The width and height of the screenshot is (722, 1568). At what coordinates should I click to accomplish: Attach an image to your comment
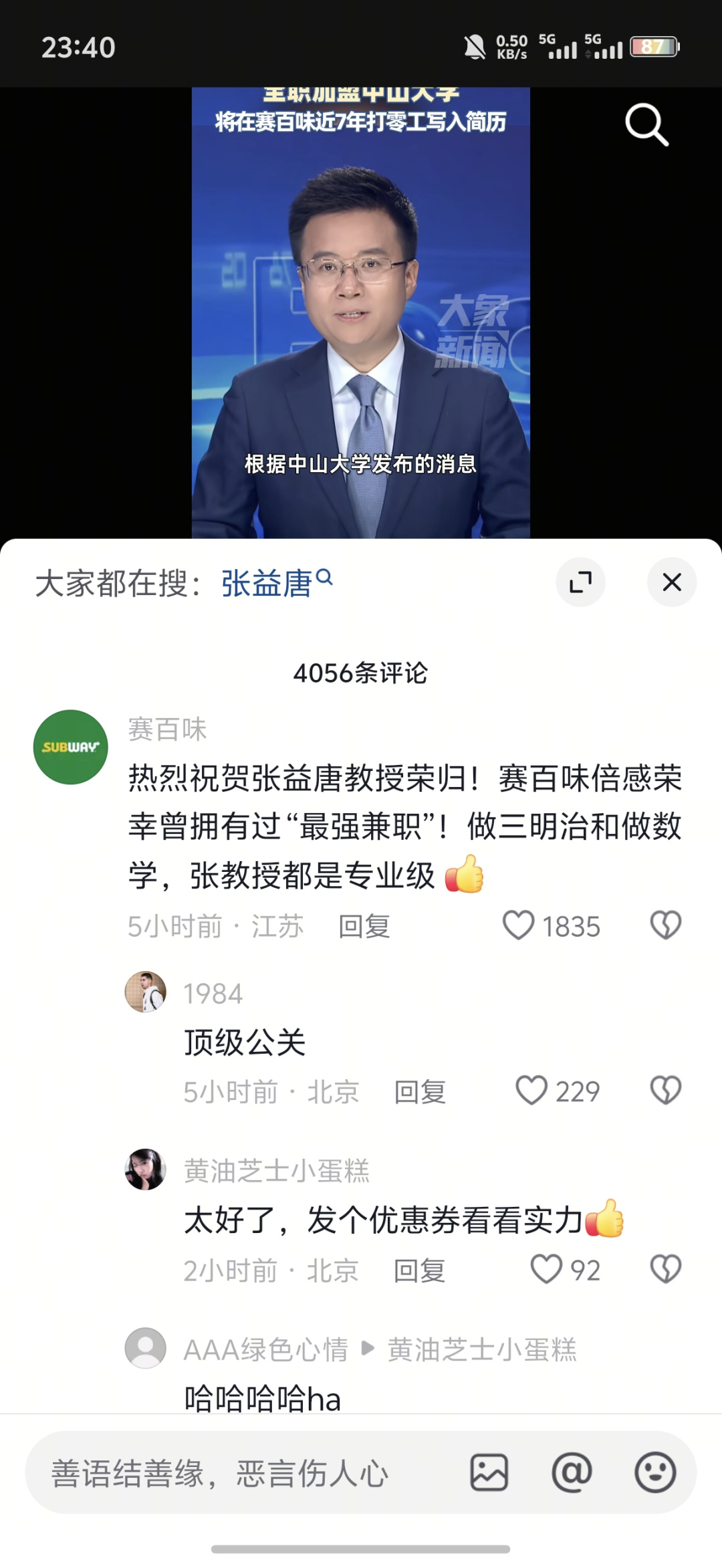(489, 1472)
